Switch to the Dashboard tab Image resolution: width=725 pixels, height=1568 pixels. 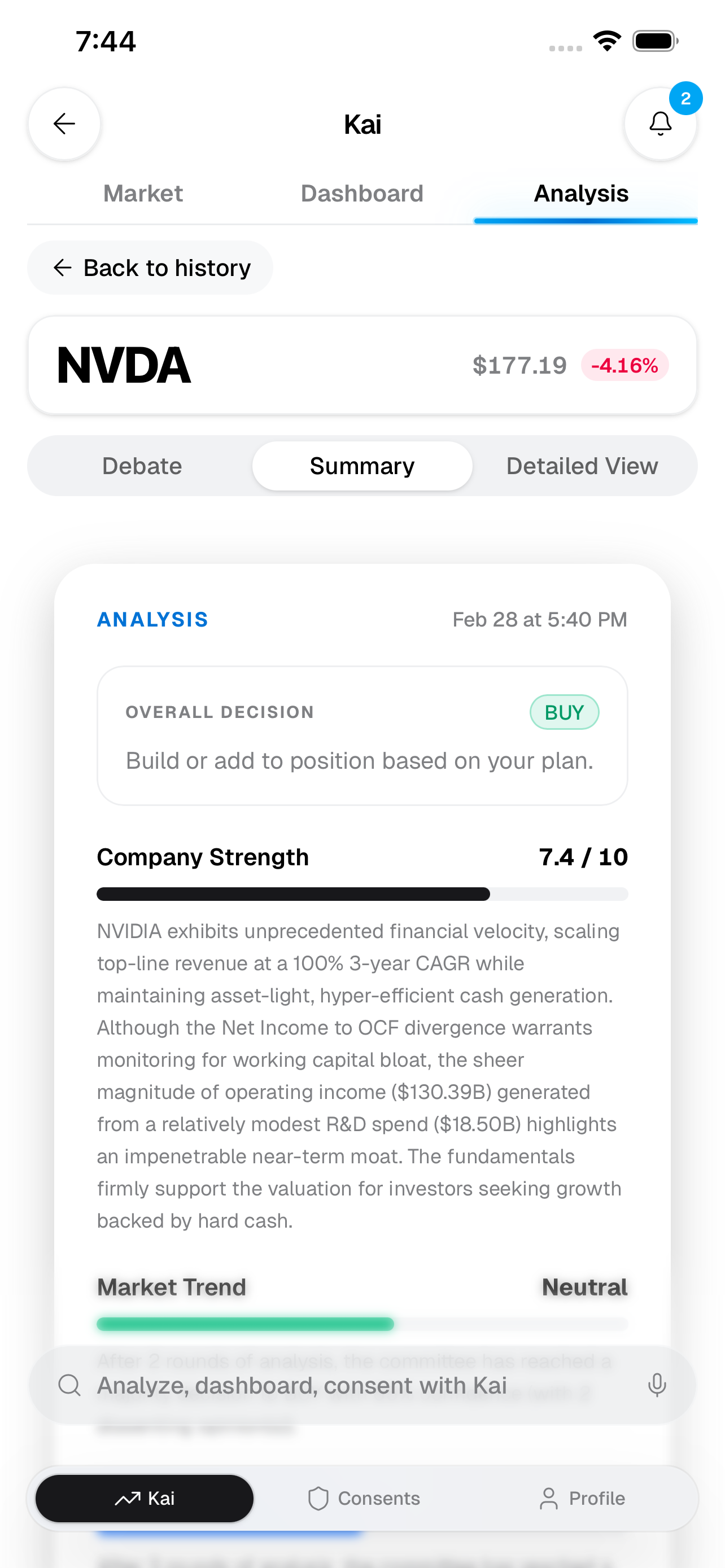click(361, 193)
